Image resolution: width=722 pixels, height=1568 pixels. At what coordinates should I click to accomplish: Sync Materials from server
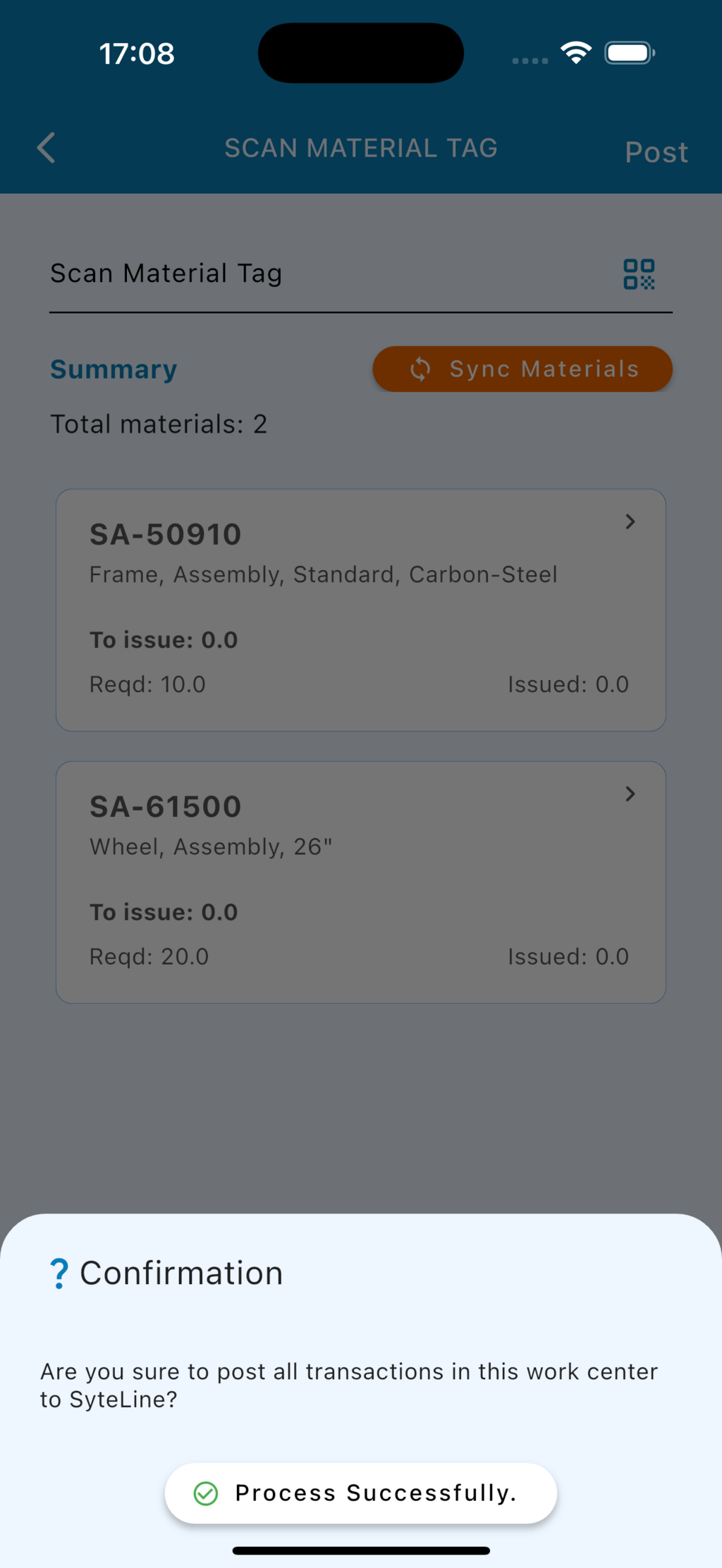point(522,369)
